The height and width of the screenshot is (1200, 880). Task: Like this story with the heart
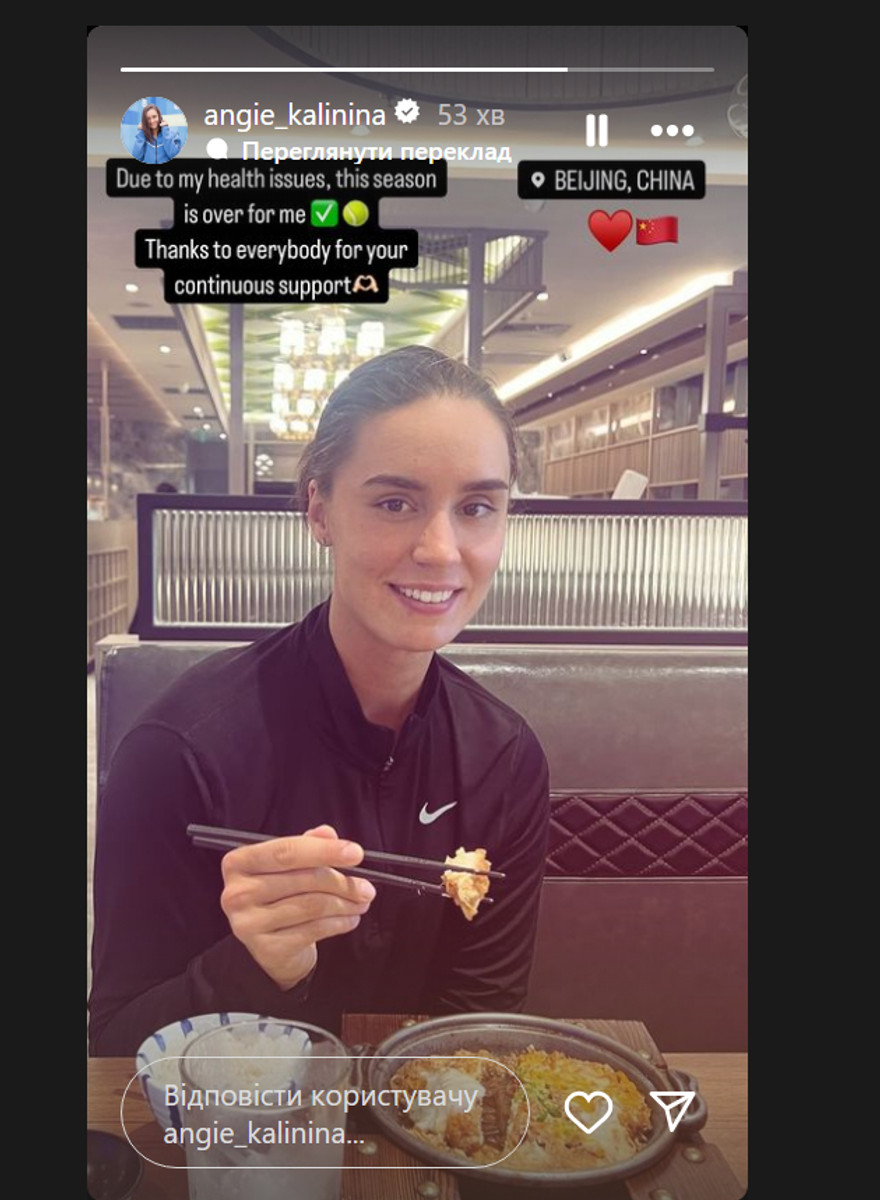click(589, 1111)
